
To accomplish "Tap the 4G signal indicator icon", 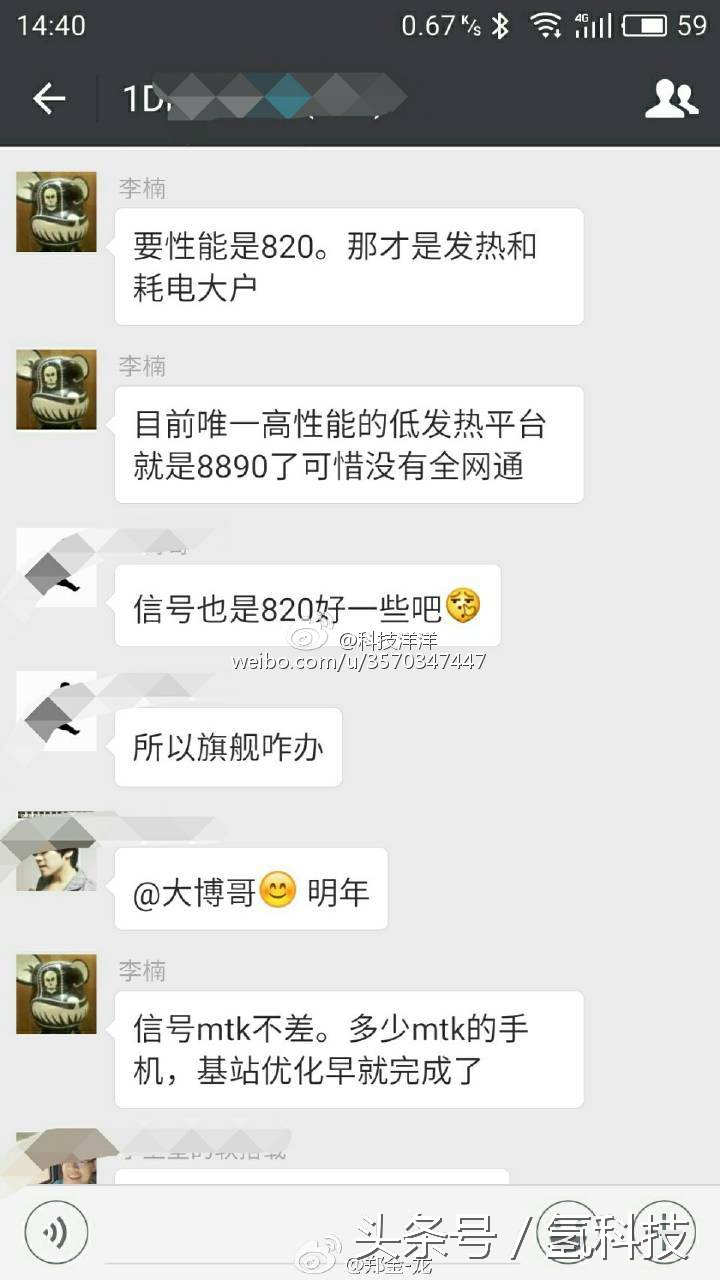I will [x=591, y=27].
